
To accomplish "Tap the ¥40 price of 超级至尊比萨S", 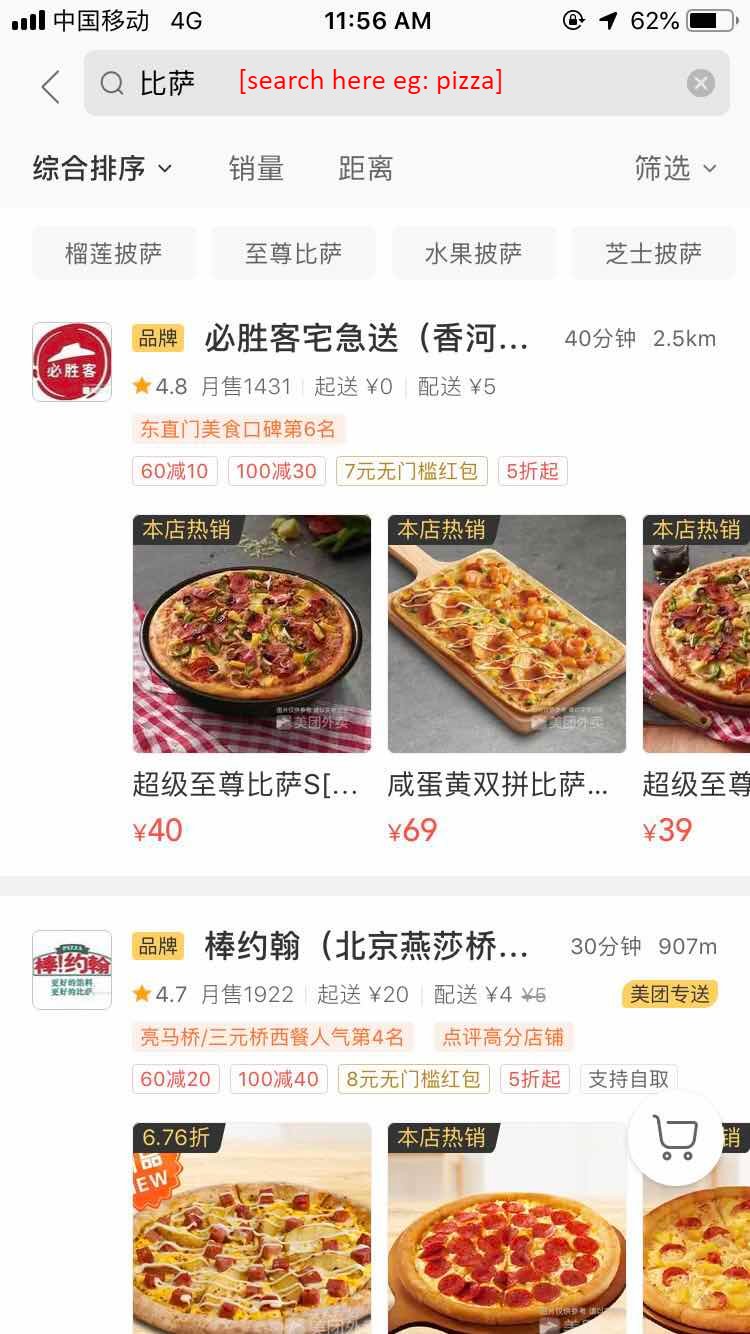I will point(157,829).
